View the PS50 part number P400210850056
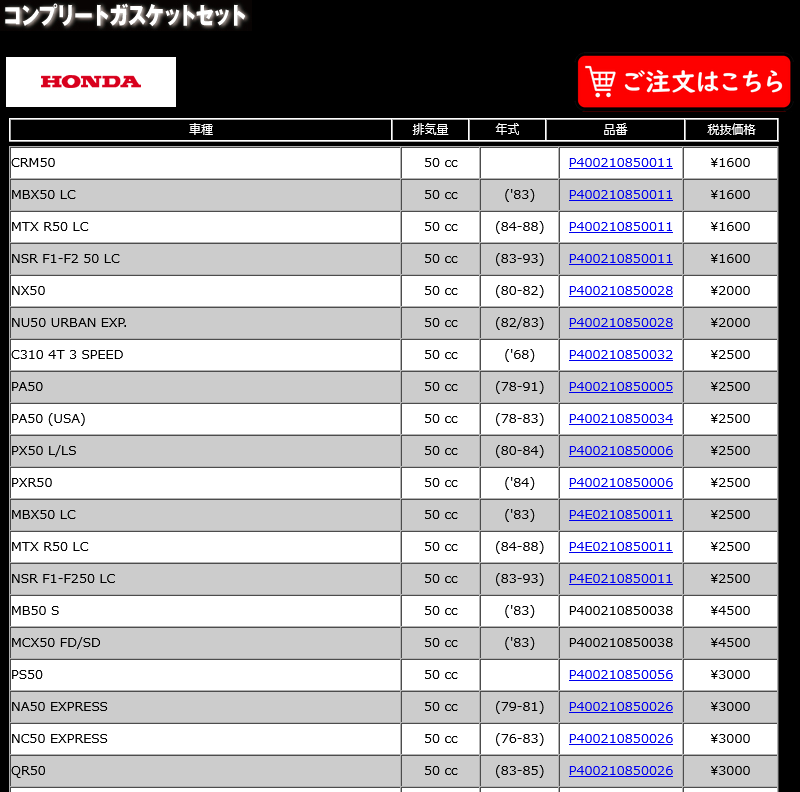 (620, 675)
